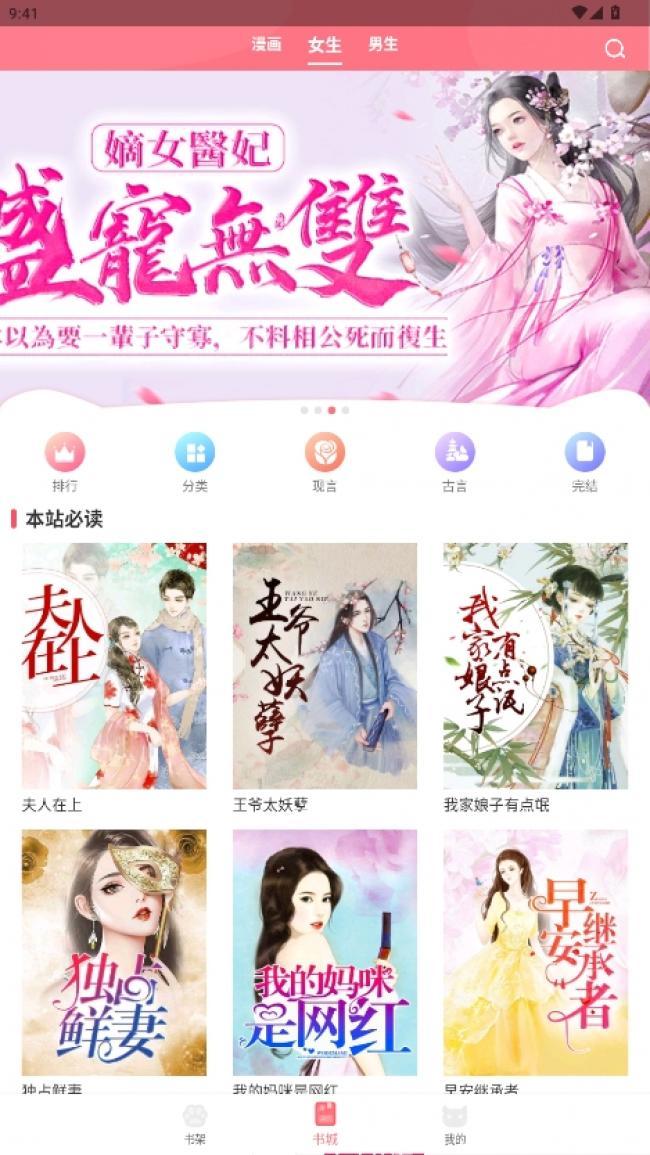
Task: Select the 书城 bookstore tab
Action: [x=325, y=1123]
